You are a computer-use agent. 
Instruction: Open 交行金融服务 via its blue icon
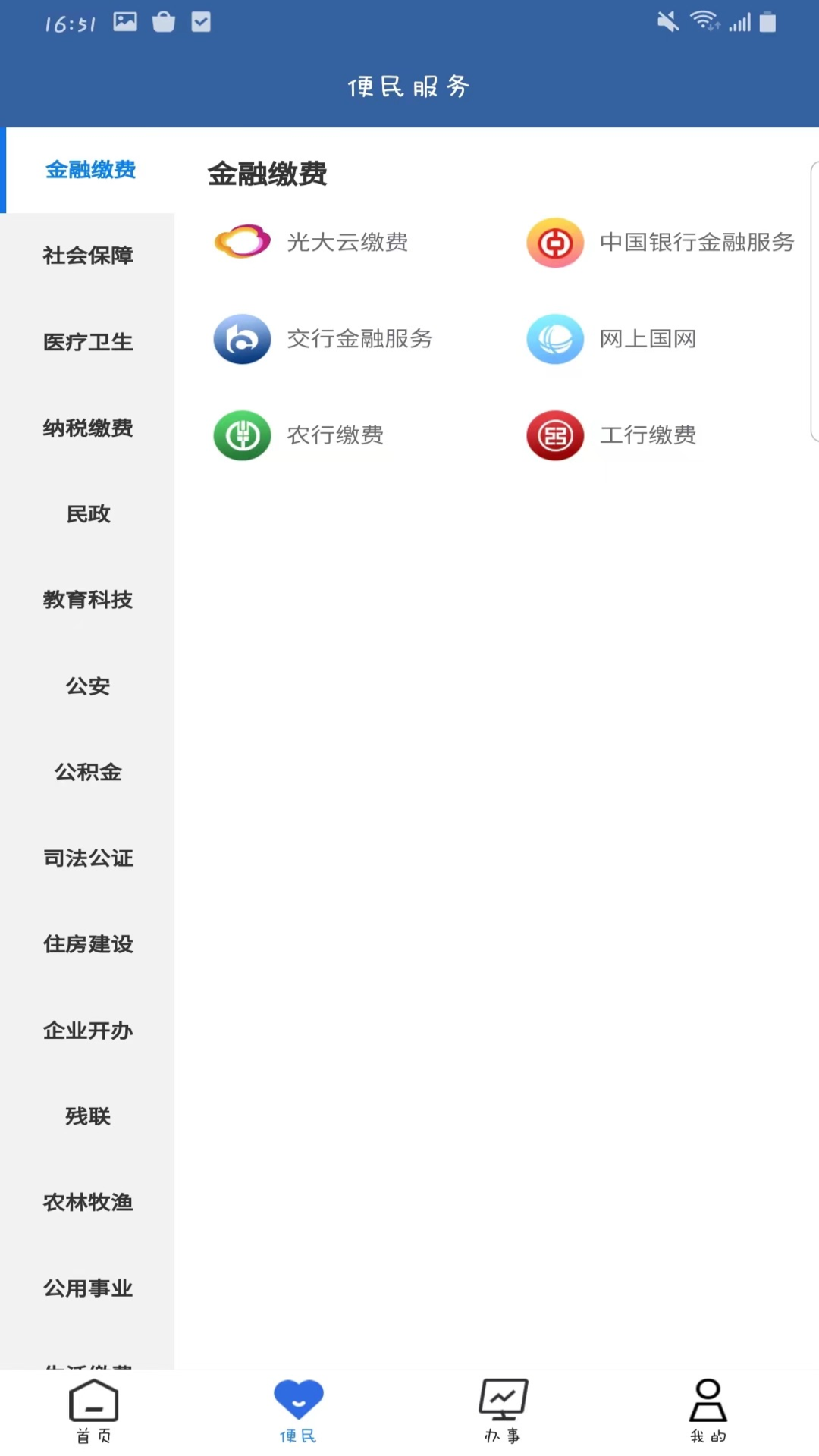click(x=242, y=339)
